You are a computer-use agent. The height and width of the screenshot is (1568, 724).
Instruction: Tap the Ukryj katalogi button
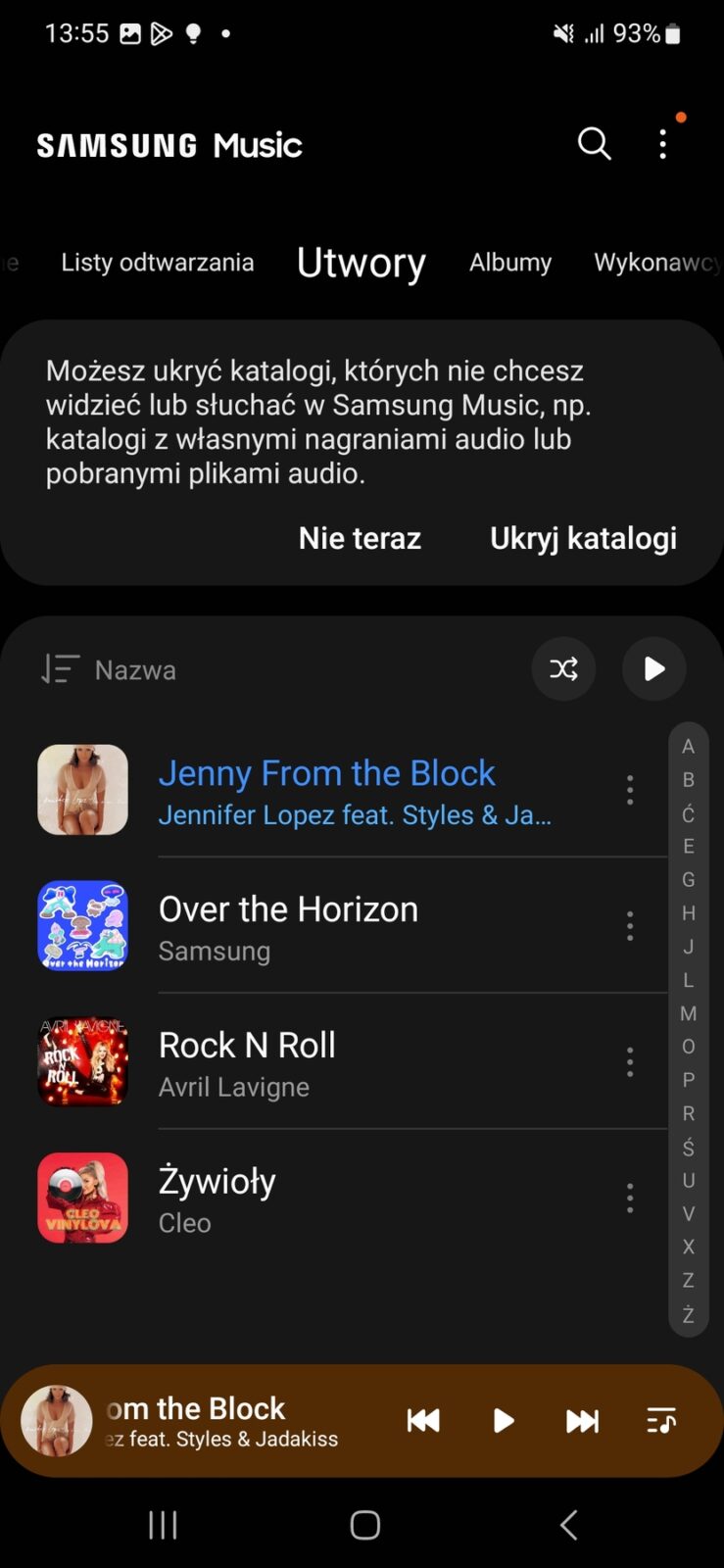pyautogui.click(x=583, y=538)
